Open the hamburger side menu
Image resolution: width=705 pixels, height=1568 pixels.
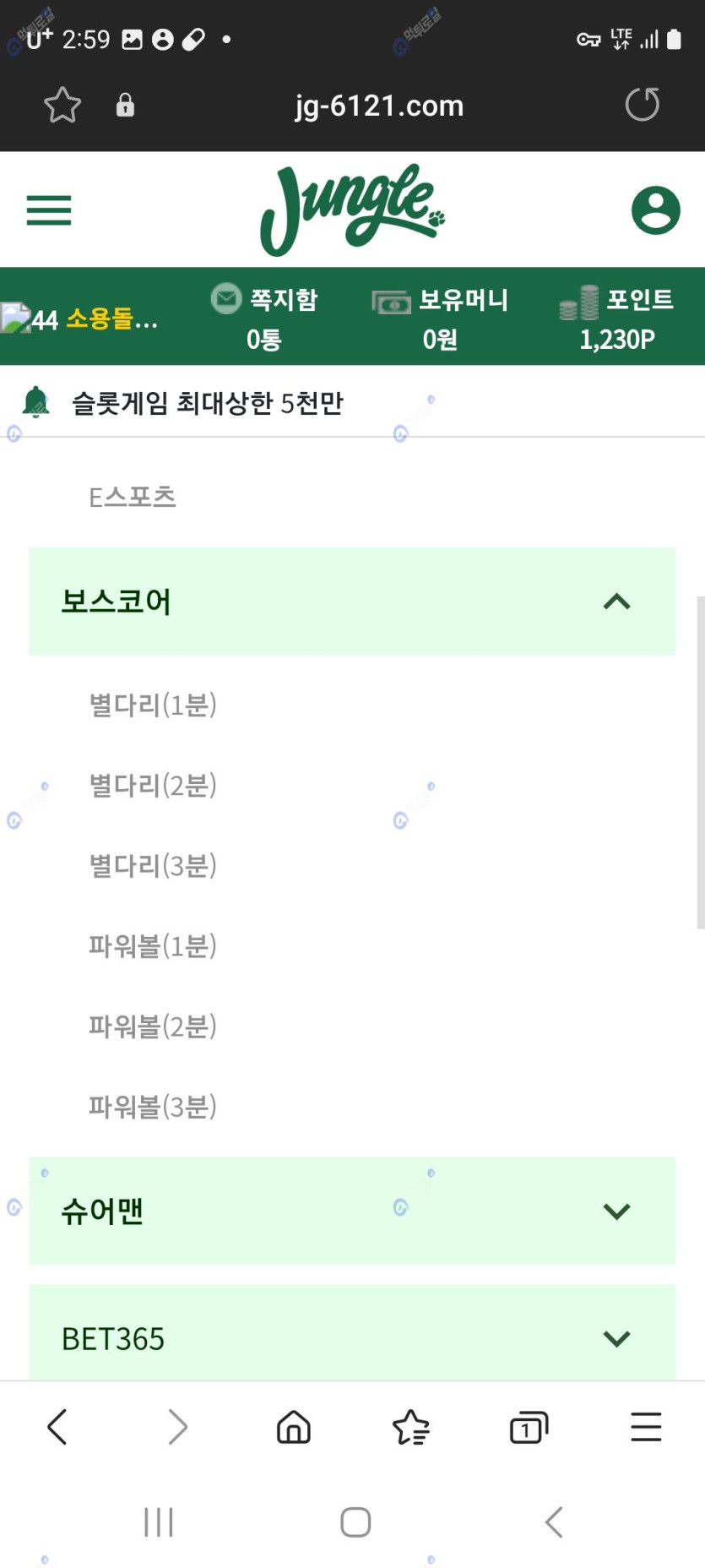[49, 210]
